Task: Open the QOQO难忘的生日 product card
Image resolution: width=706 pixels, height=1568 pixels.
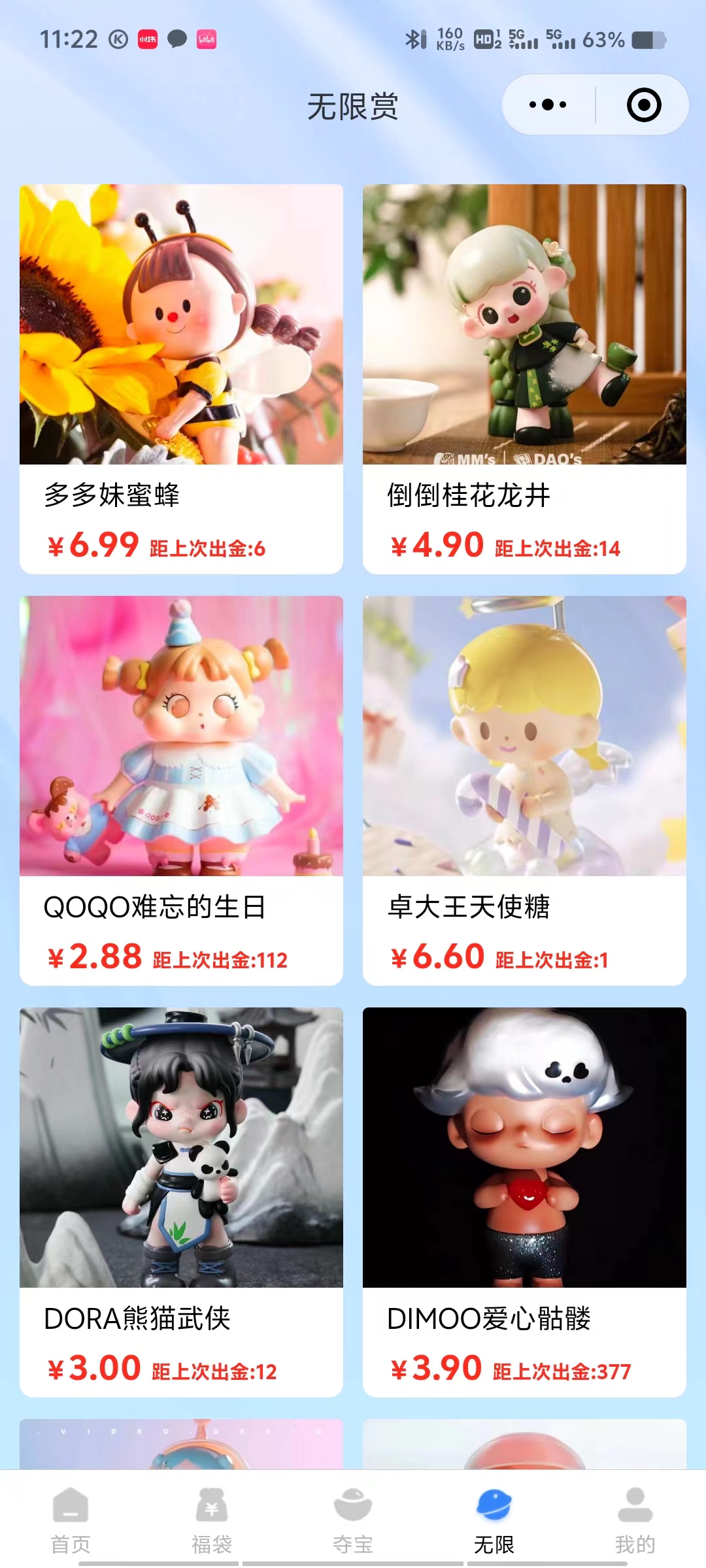Action: 181,791
